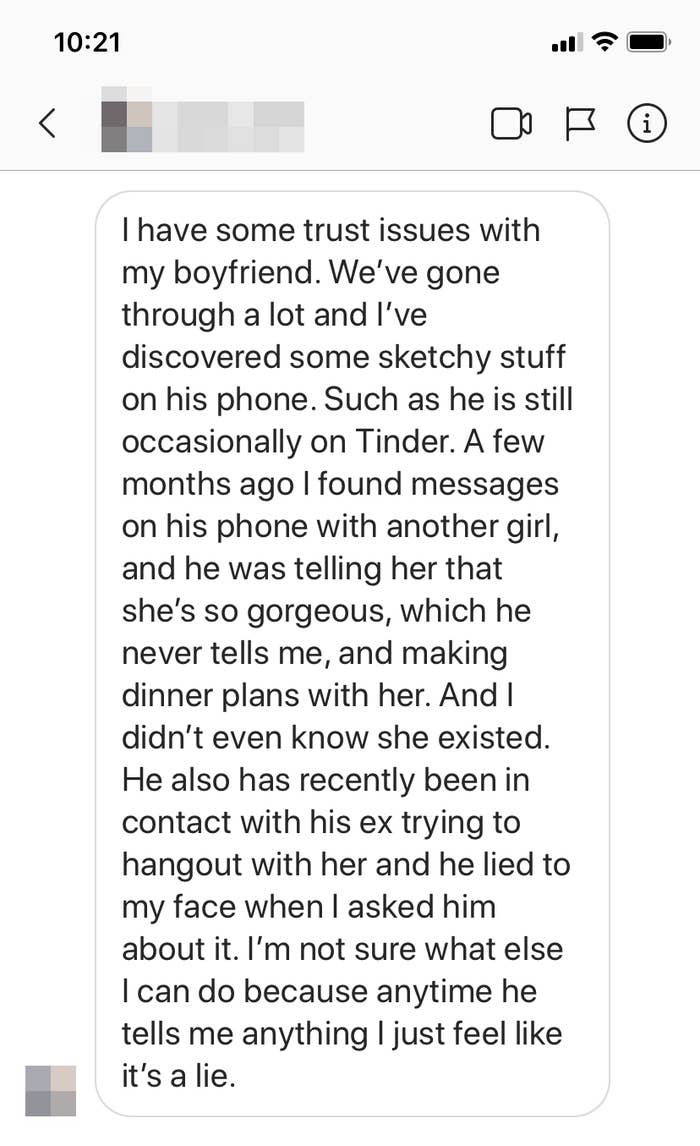This screenshot has height=1146, width=700.
Task: Start a video call
Action: 511,124
